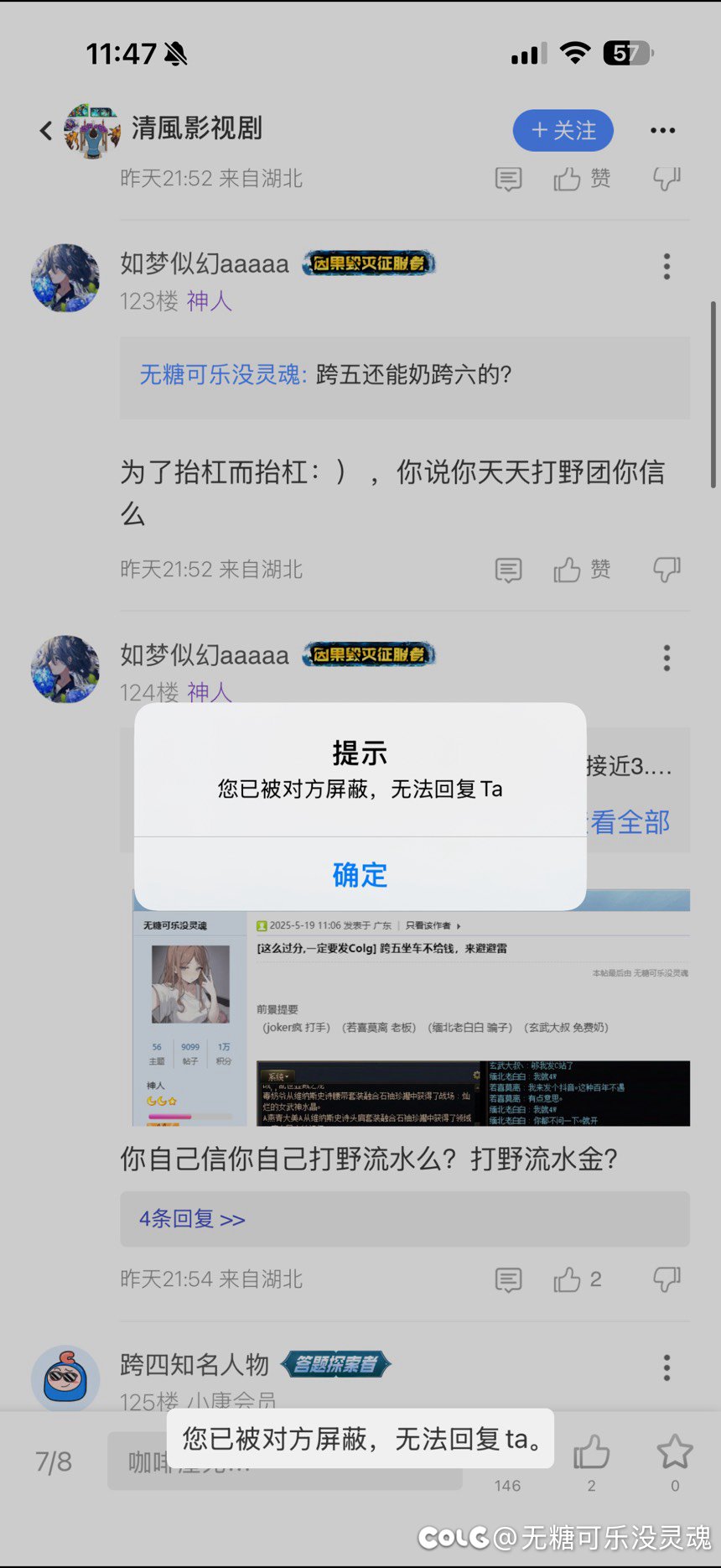The image size is (721, 1568).
Task: Go back using the top-left arrow
Action: click(x=46, y=131)
